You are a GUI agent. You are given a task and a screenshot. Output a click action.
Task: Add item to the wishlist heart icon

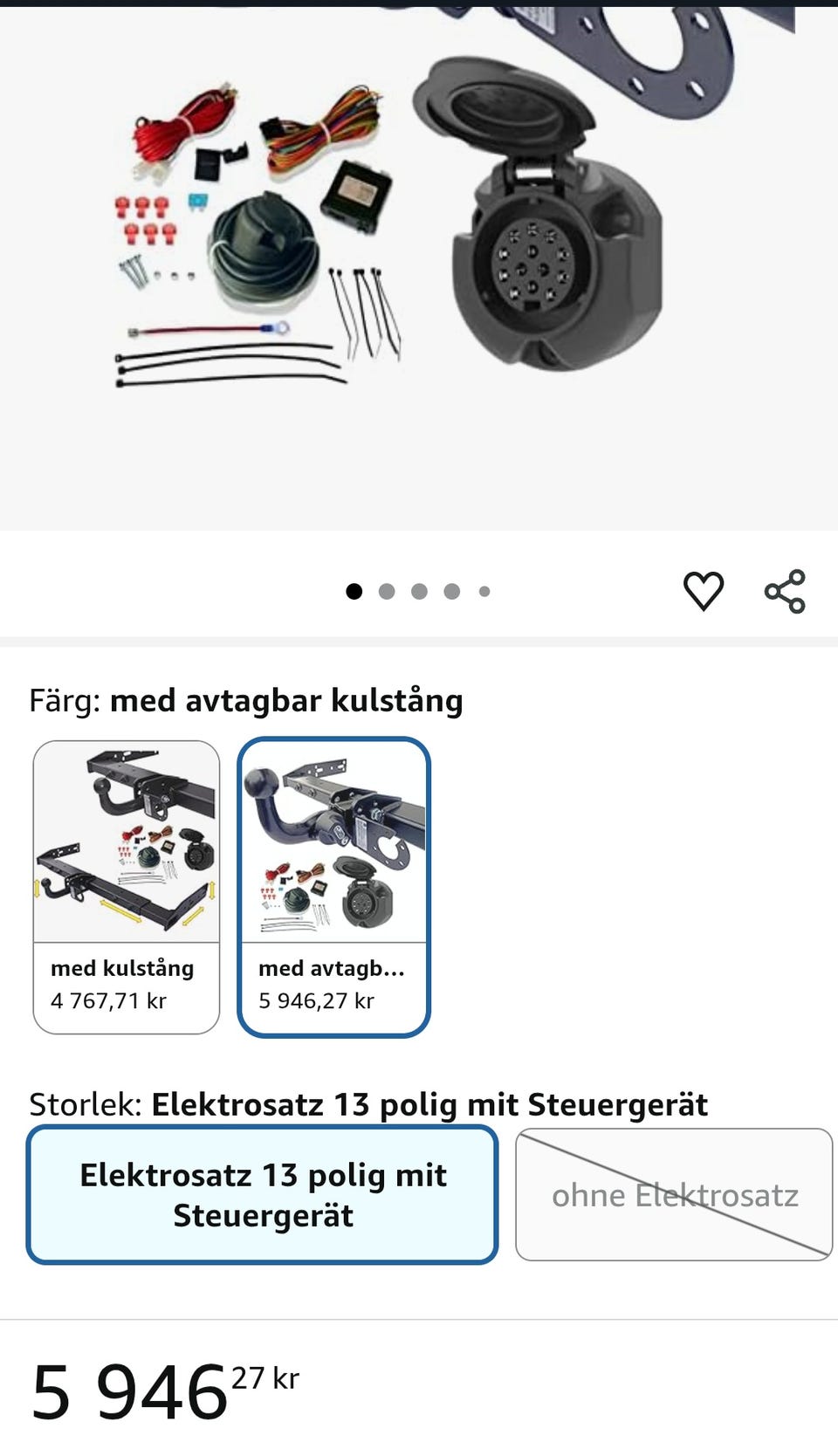pos(704,590)
